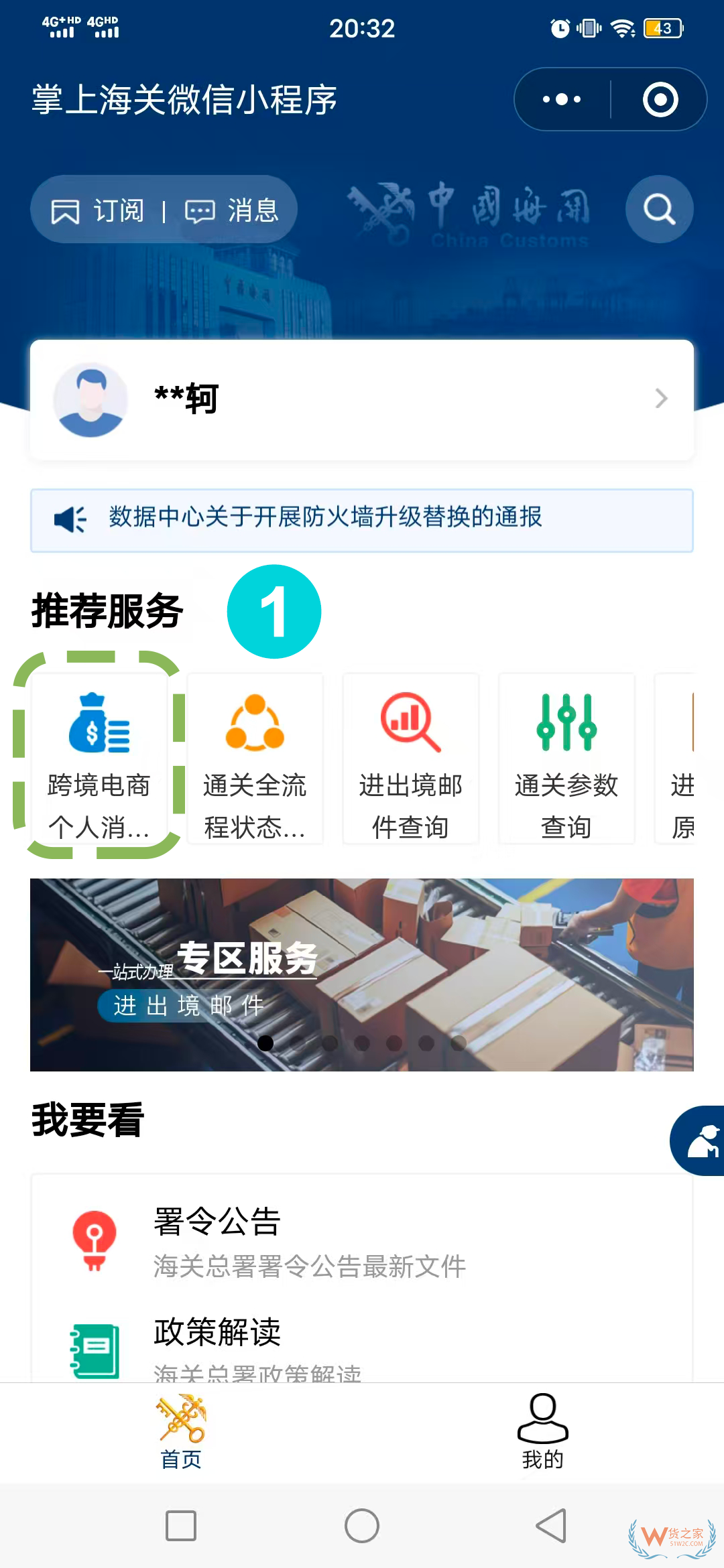Go to the system home screen
The image size is (724, 1568).
[362, 1526]
